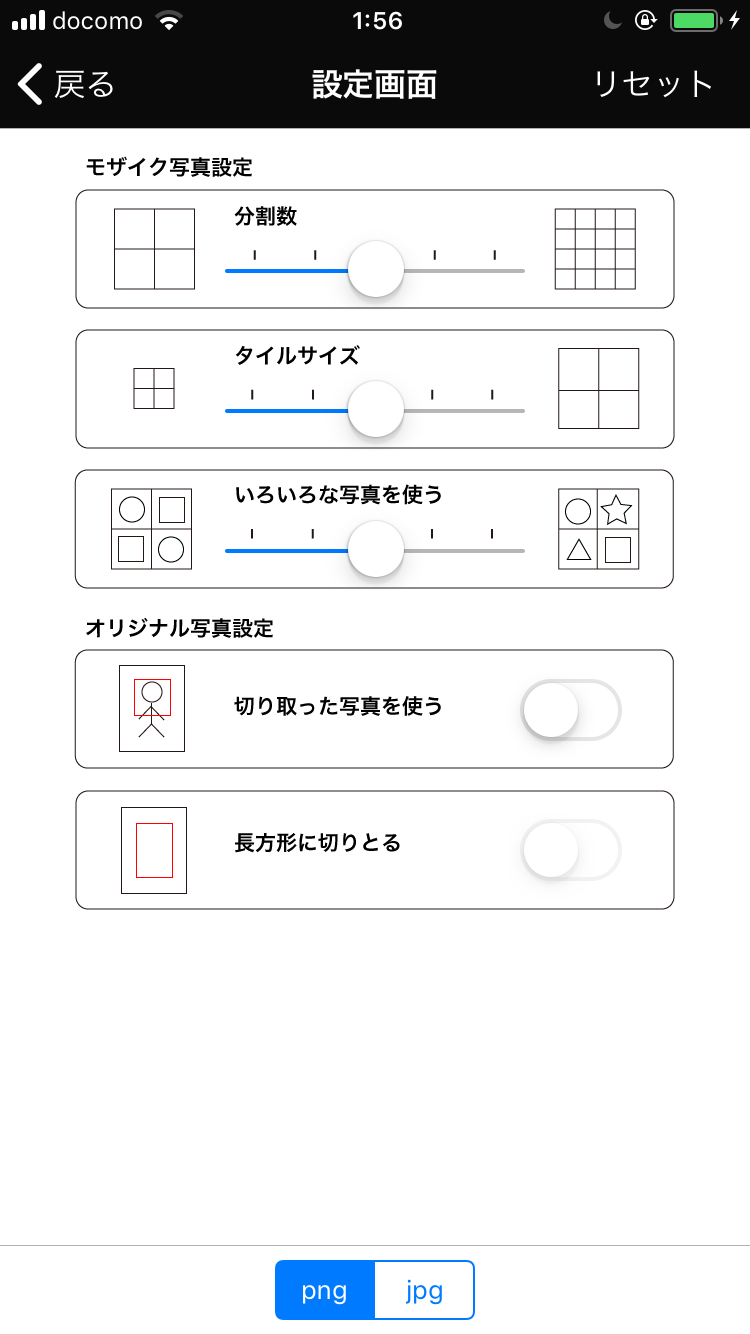Tap the タイルサイズ slider
Screen dimensions: 750x1334
point(375,410)
